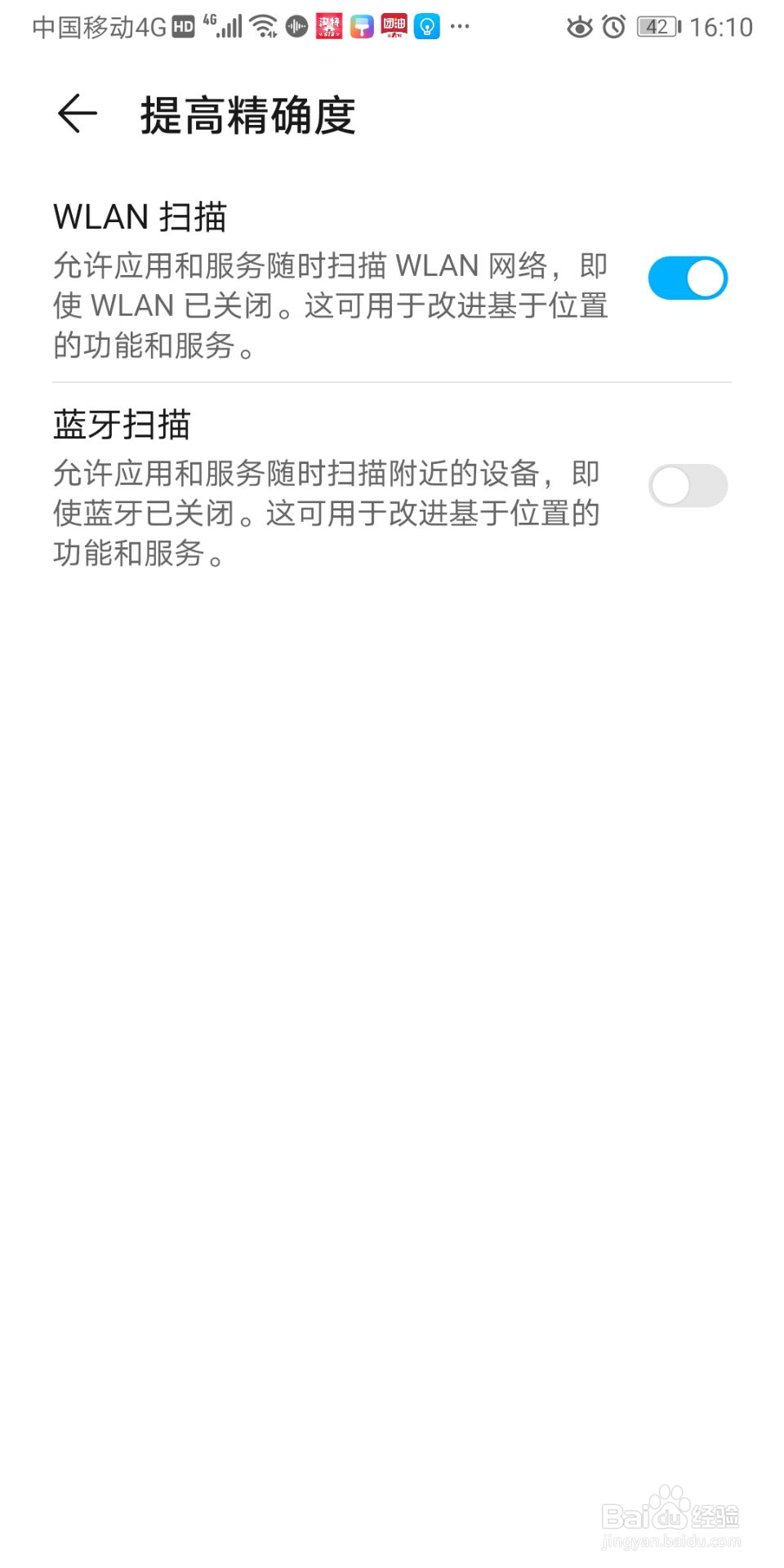Tap the back arrow to return
Viewport: 784px width, 1568px height.
click(78, 114)
